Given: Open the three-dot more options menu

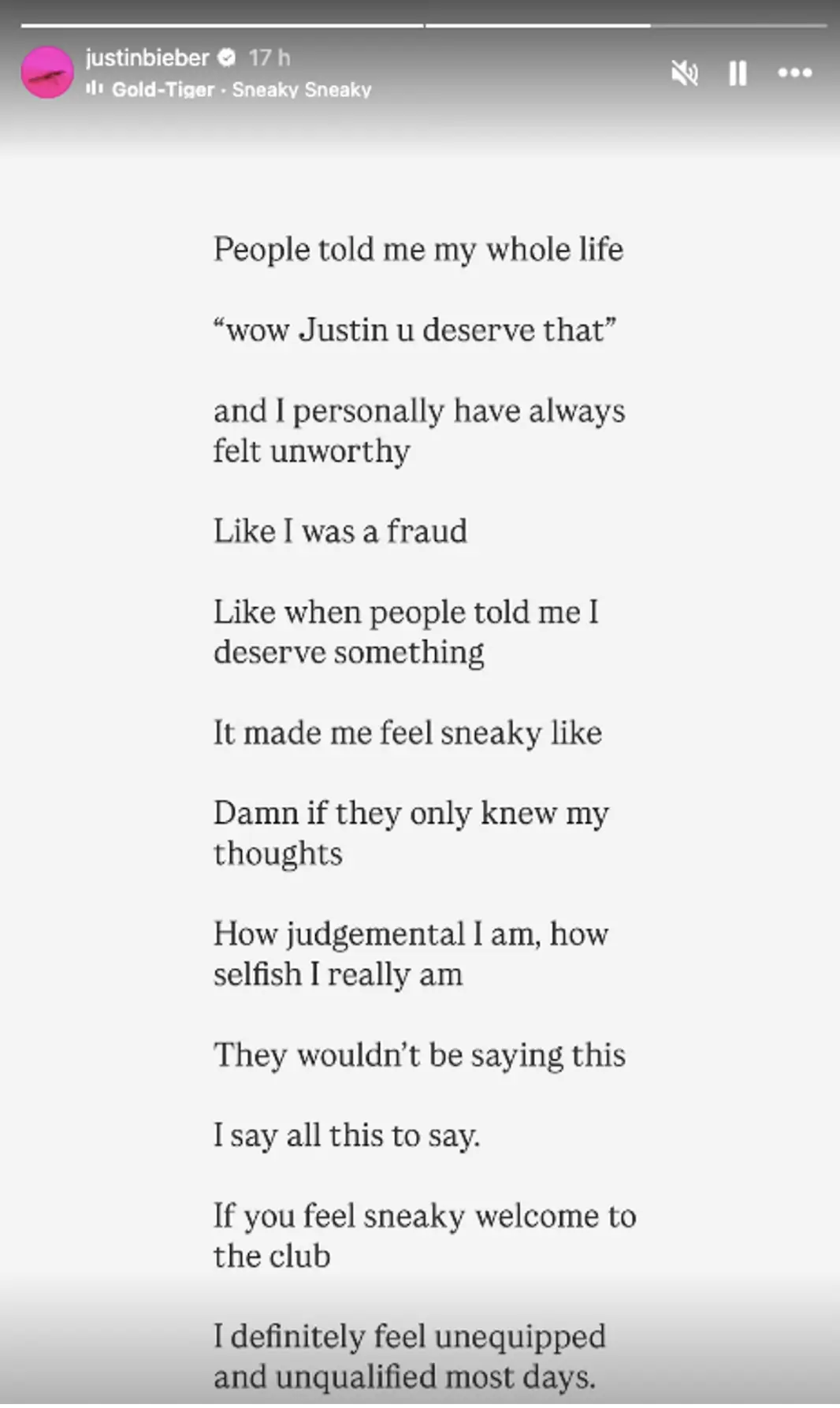Looking at the screenshot, I should (794, 73).
